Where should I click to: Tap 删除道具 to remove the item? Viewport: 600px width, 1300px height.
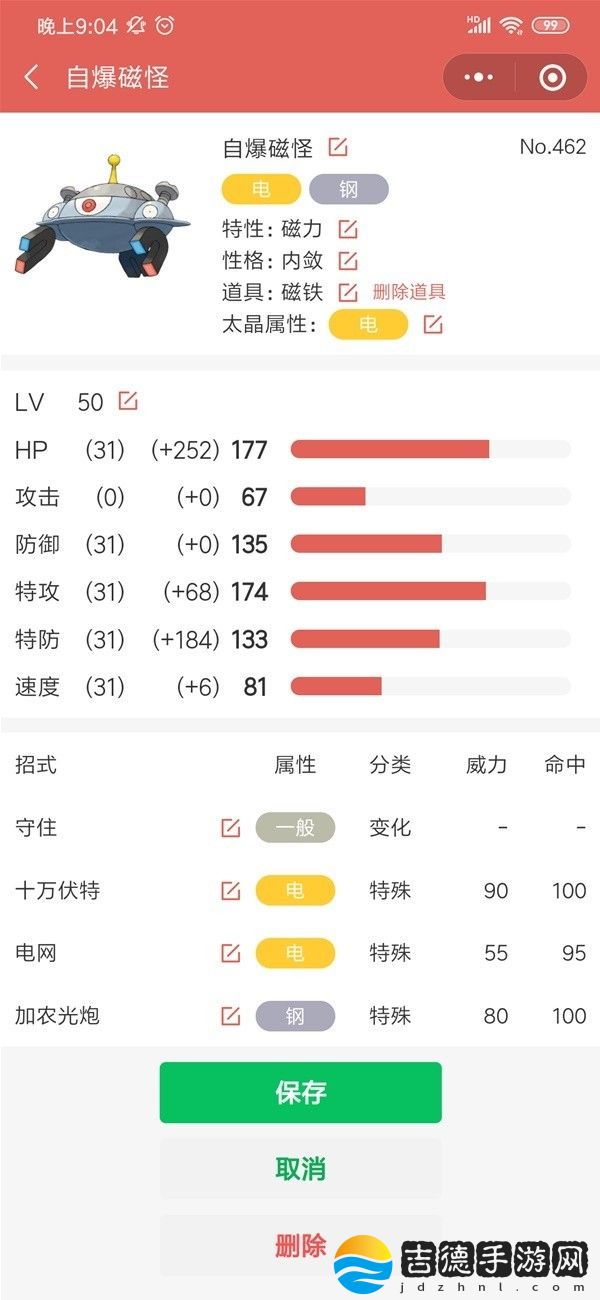[409, 292]
